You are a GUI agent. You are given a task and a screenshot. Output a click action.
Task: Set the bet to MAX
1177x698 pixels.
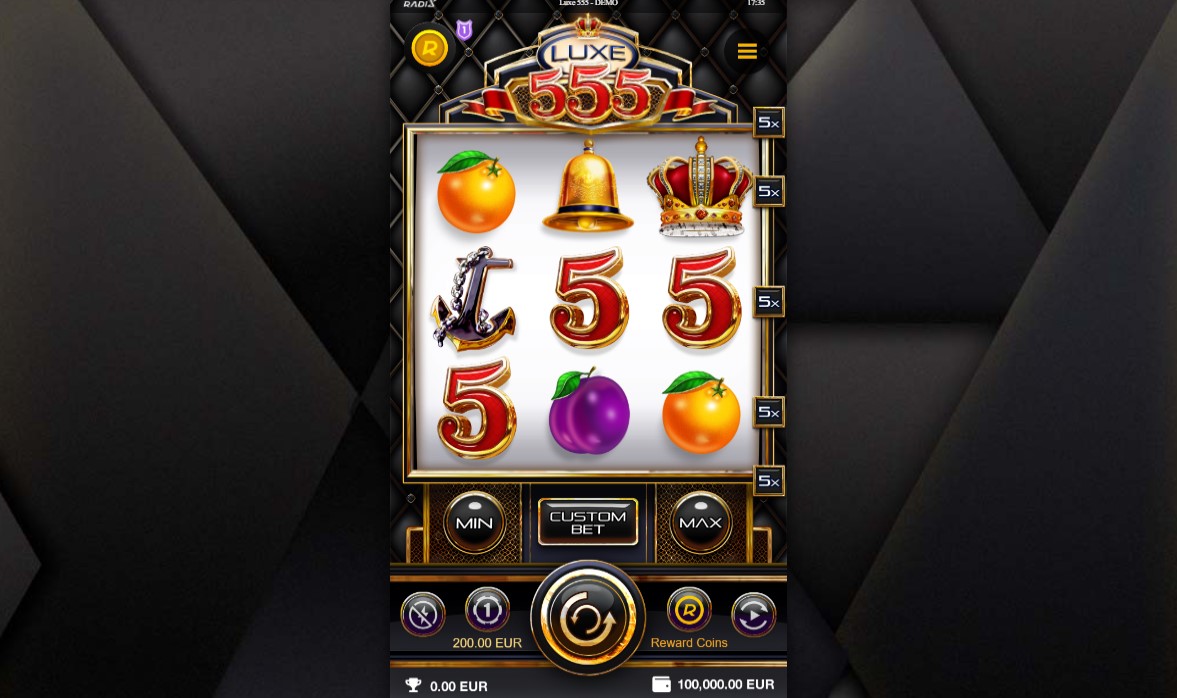[x=700, y=523]
